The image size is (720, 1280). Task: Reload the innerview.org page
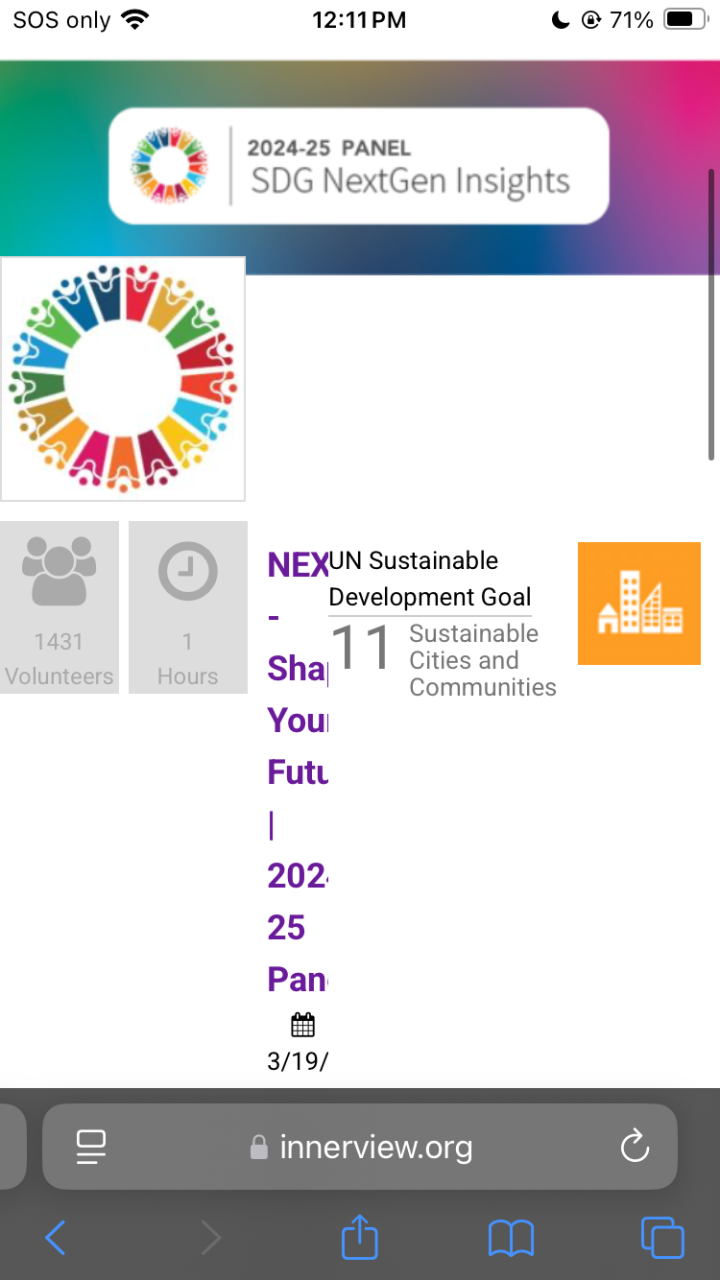point(635,1147)
